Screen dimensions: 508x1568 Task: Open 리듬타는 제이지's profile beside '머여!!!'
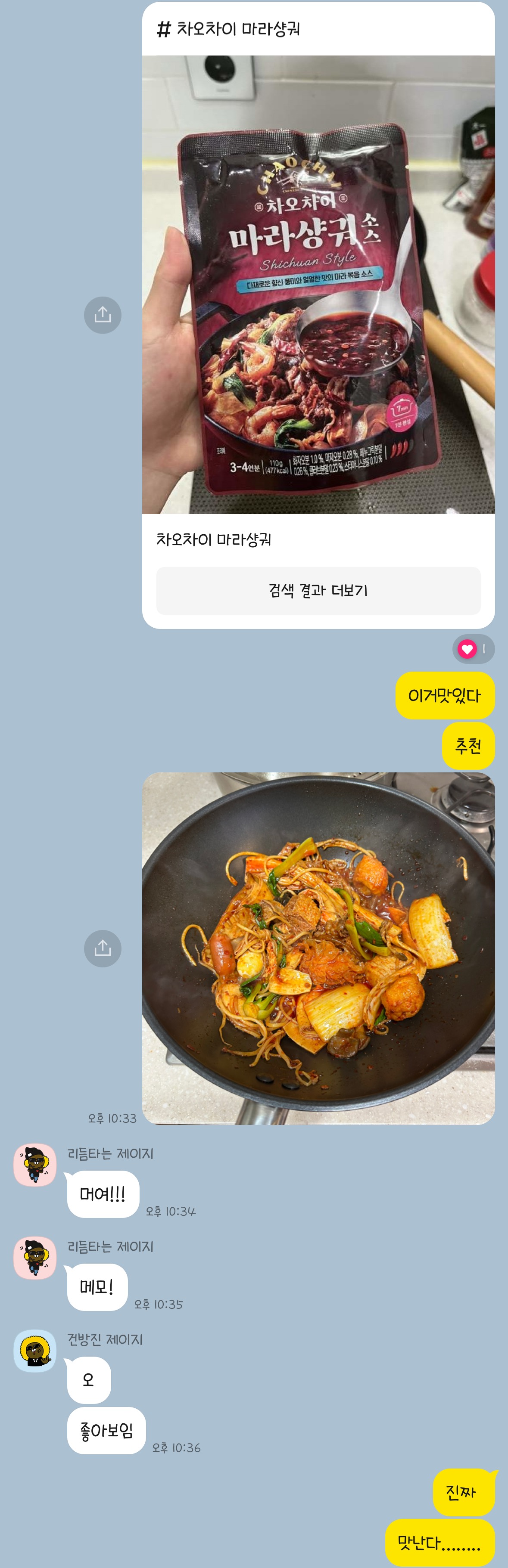pos(35,1165)
